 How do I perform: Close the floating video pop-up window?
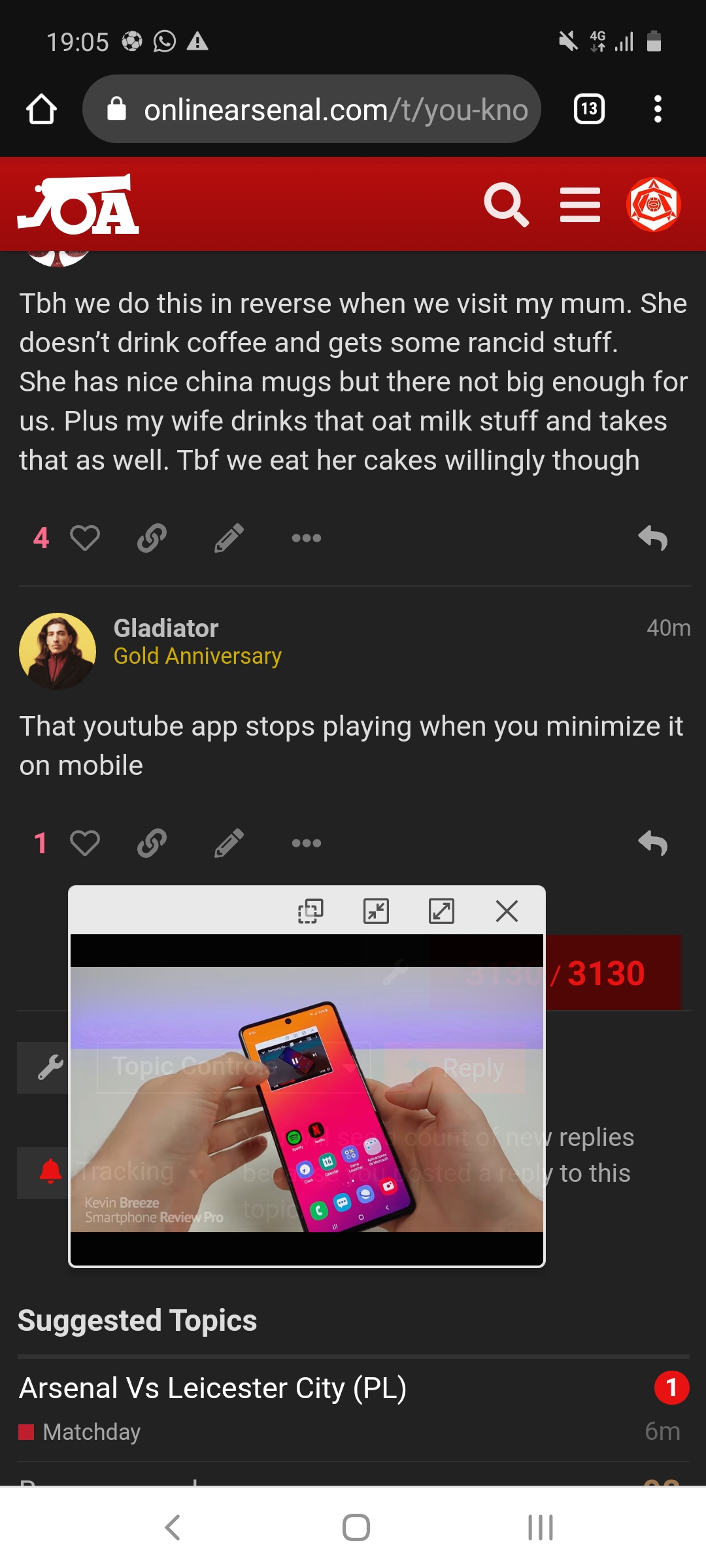coord(507,911)
